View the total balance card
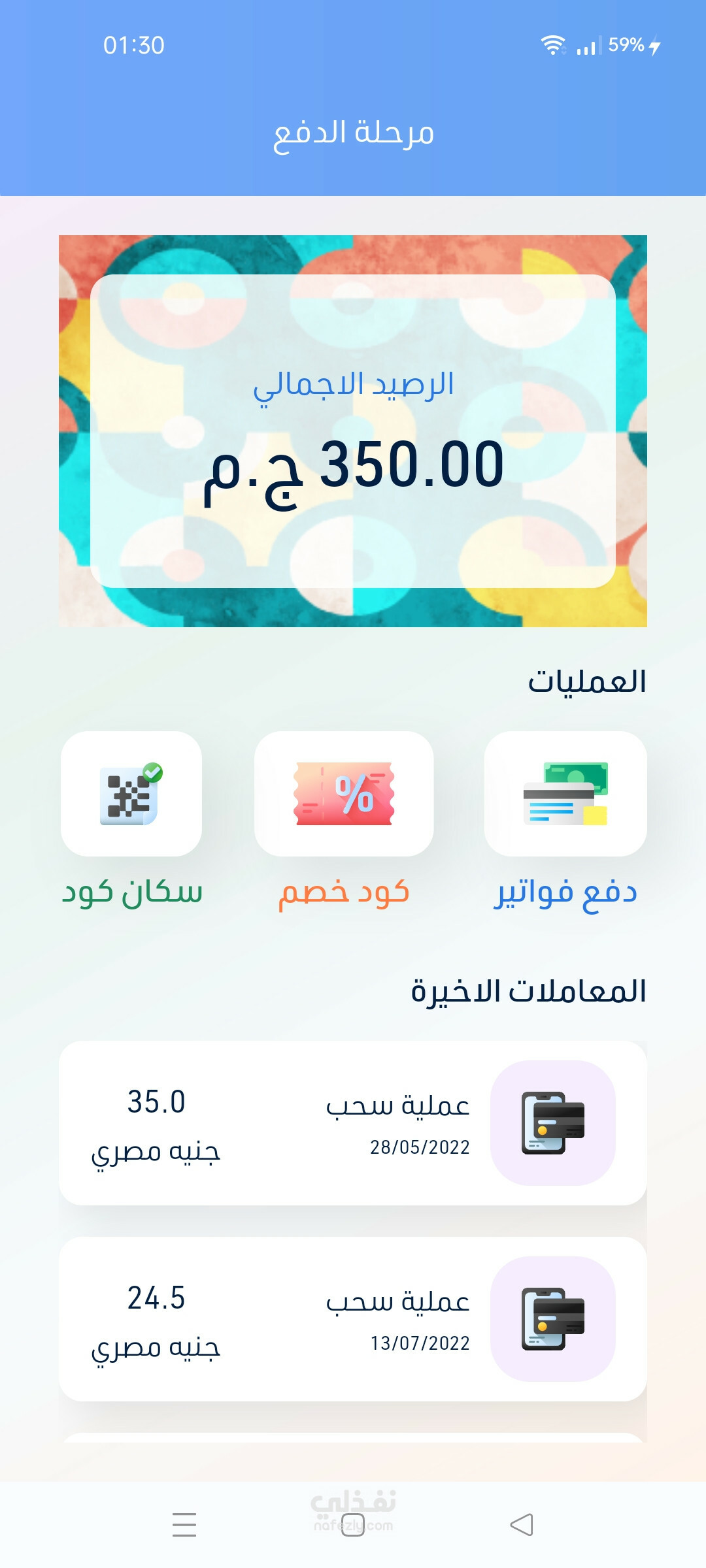This screenshot has height=1568, width=706. click(x=353, y=431)
